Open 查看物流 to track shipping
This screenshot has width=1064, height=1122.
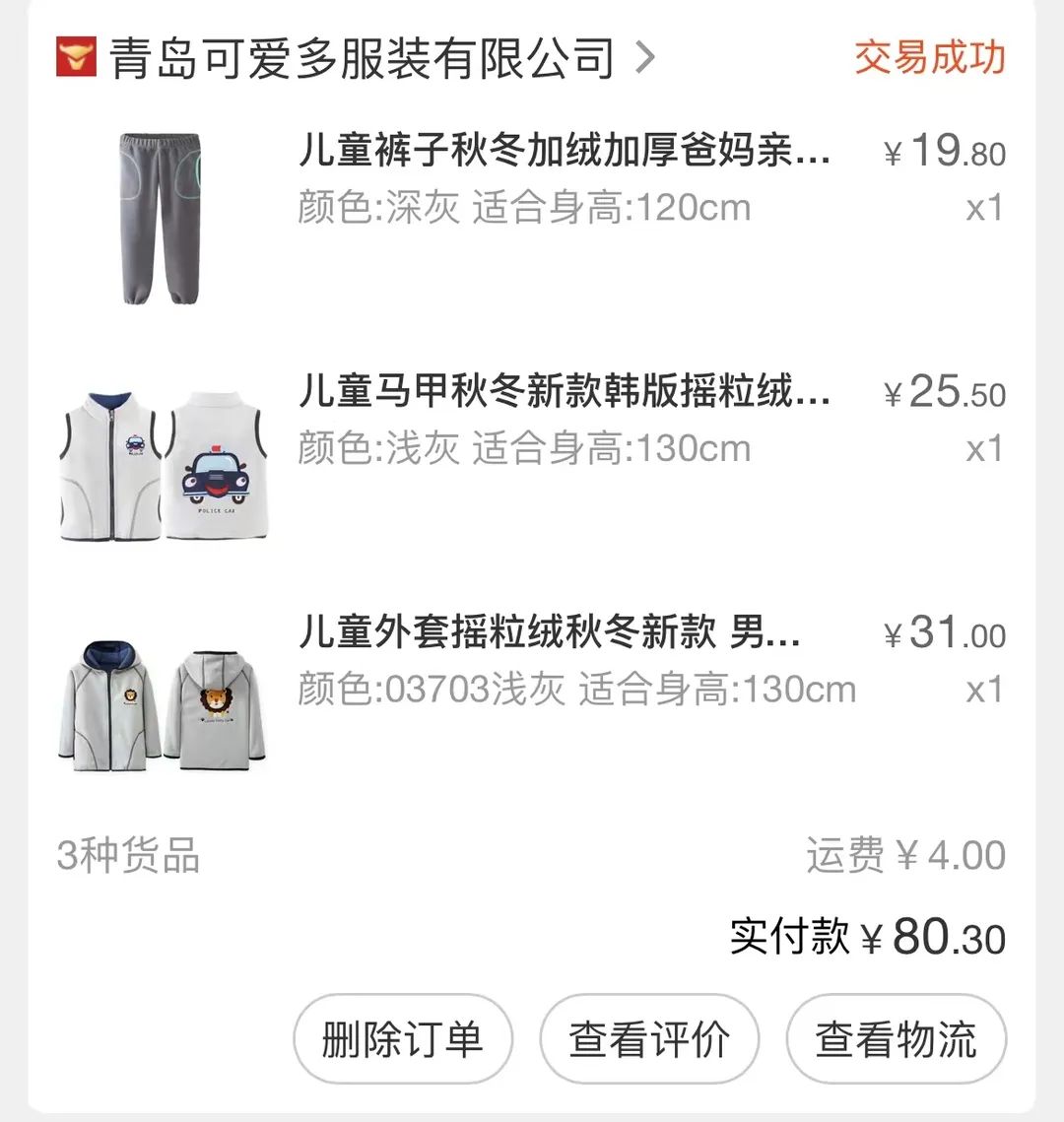click(x=895, y=1037)
